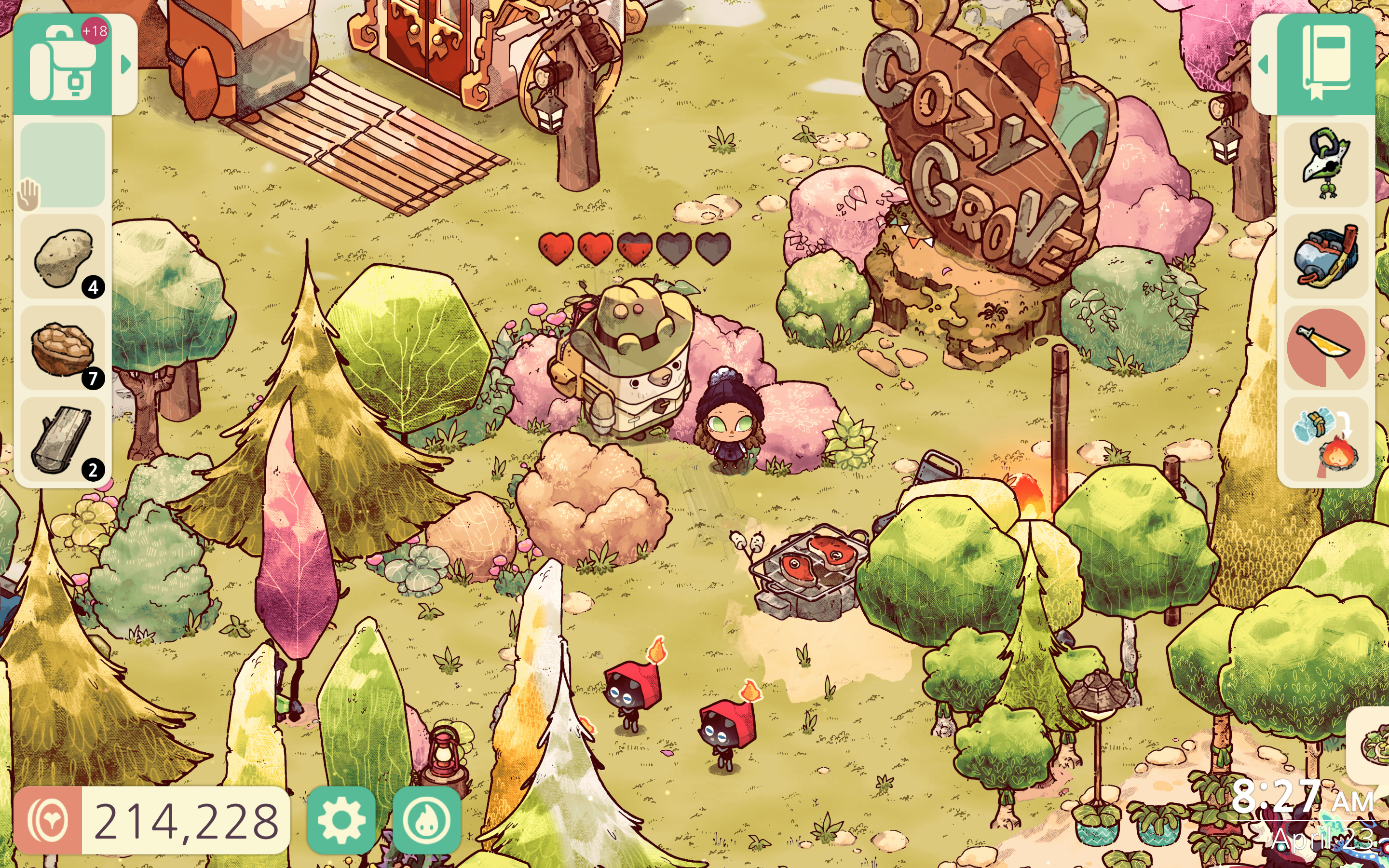Select the empty hand slot

pyautogui.click(x=62, y=165)
